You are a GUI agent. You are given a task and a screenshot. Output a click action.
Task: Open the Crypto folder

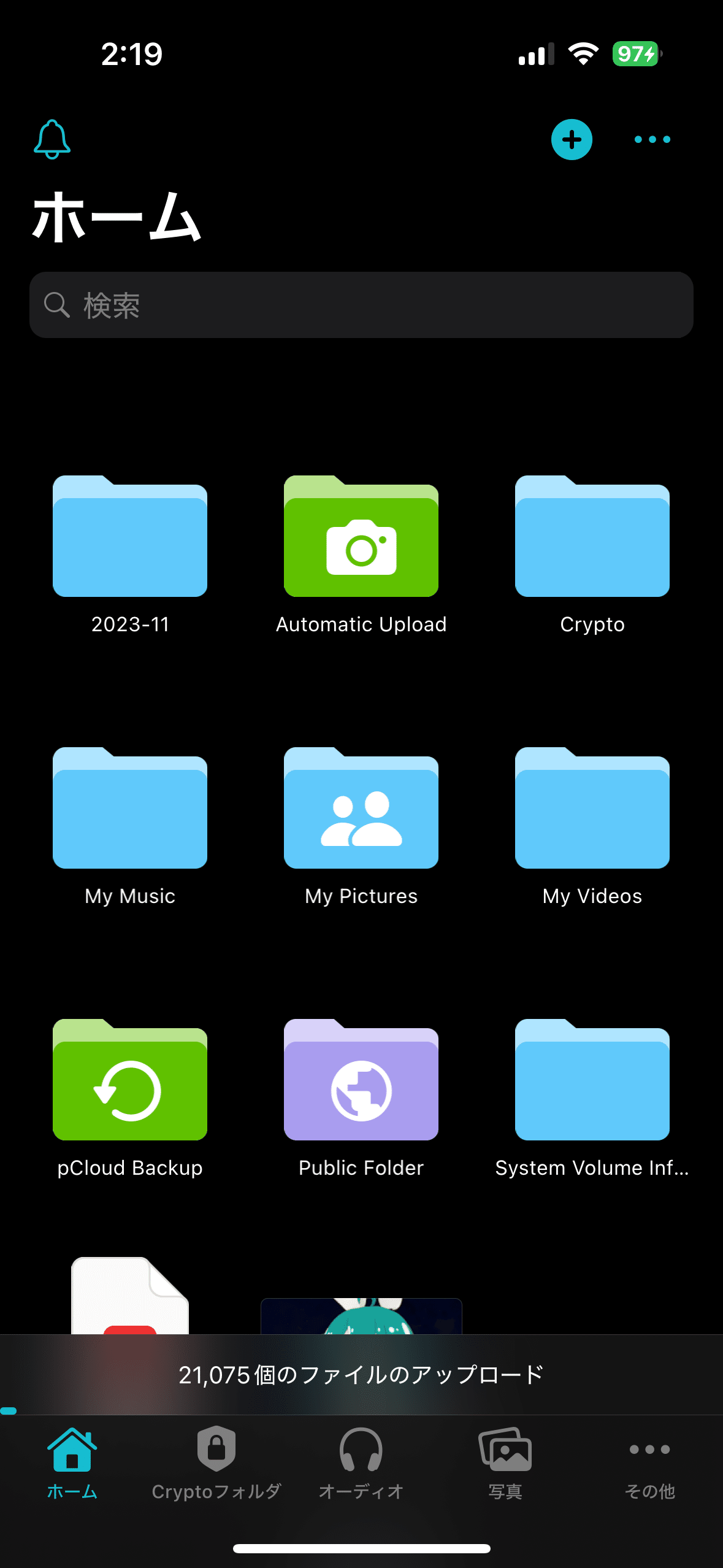592,537
